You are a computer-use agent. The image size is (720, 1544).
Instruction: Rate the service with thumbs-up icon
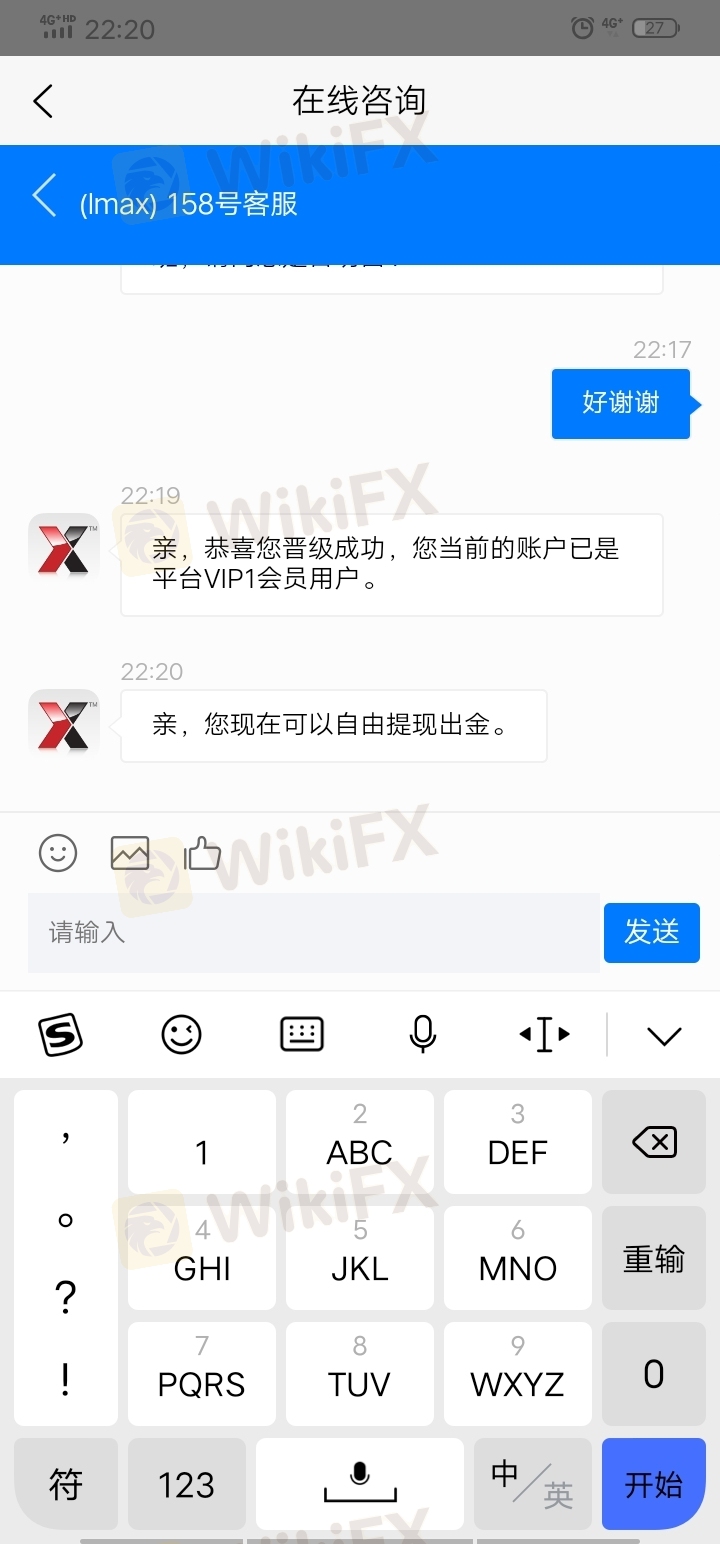(203, 853)
